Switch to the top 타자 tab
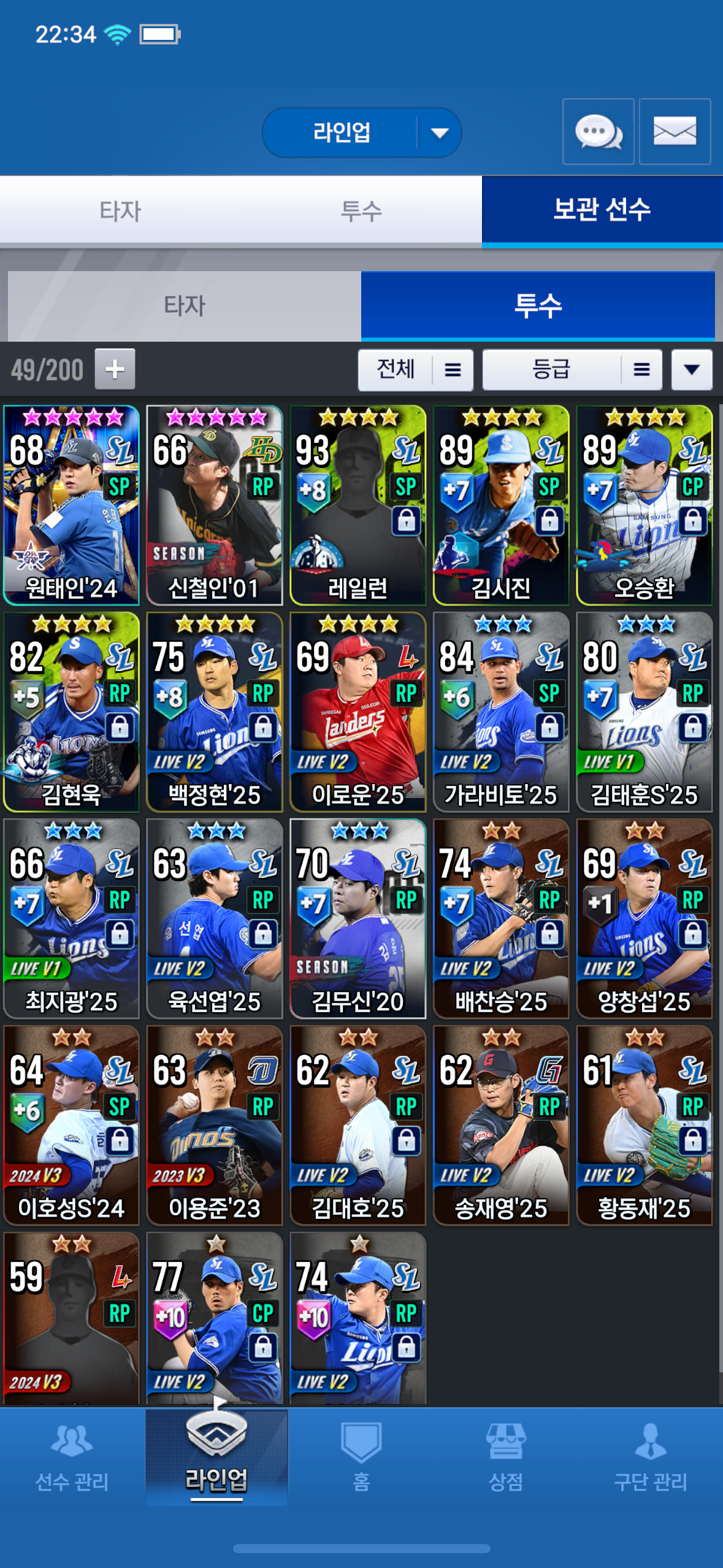 pyautogui.click(x=120, y=210)
